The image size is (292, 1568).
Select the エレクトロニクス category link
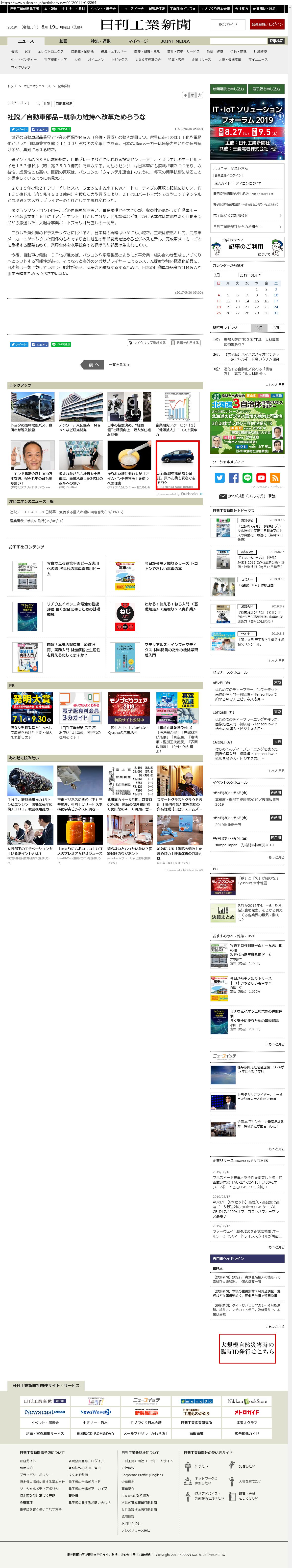[x=50, y=52]
